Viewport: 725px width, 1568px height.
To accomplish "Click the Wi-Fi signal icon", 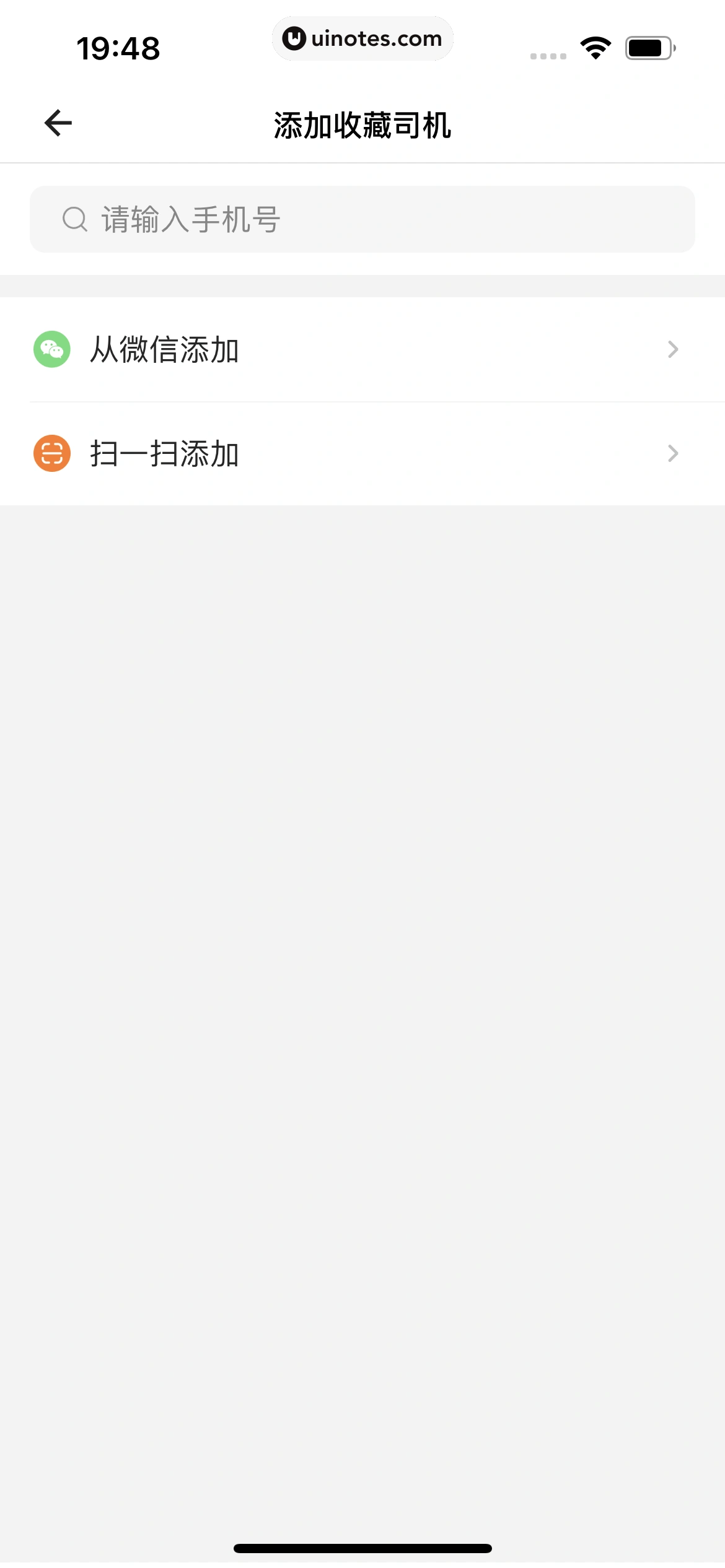I will [595, 47].
